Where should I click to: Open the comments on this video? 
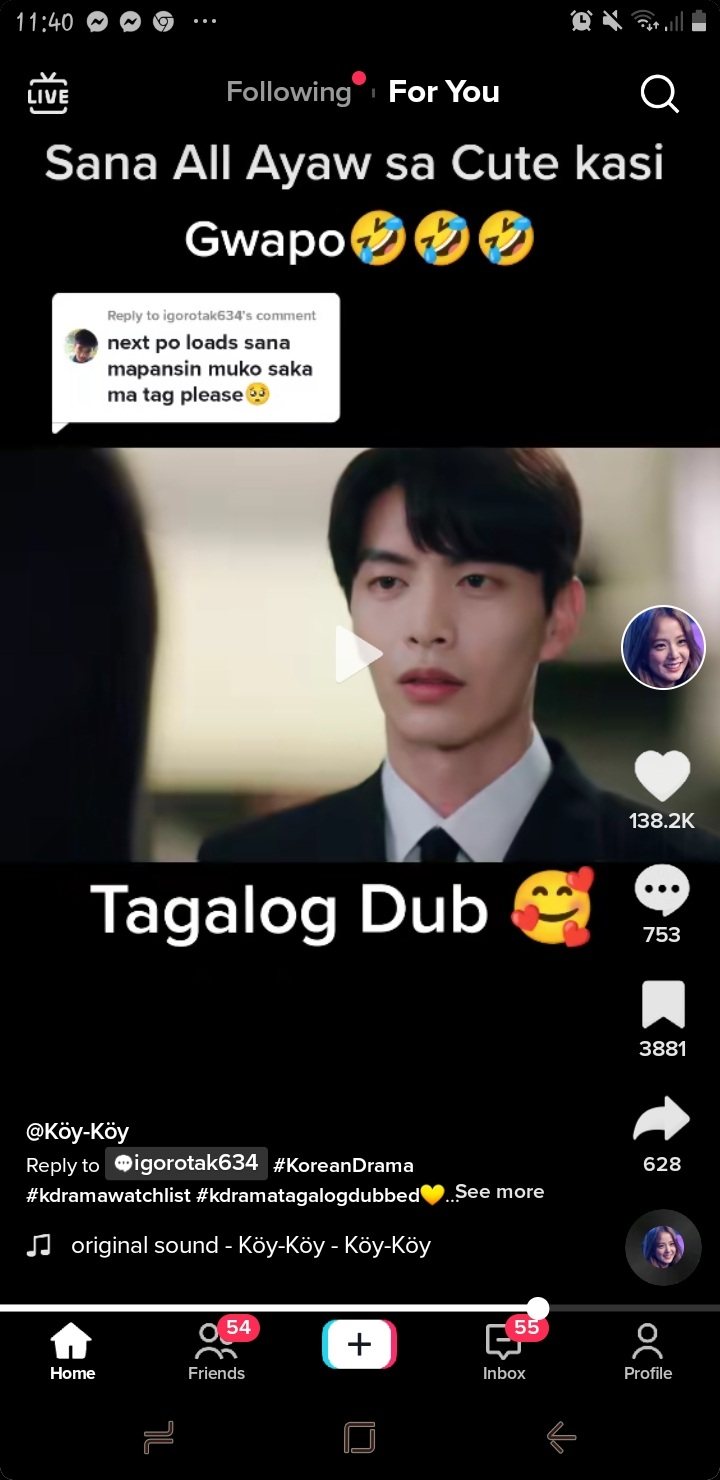tap(661, 890)
